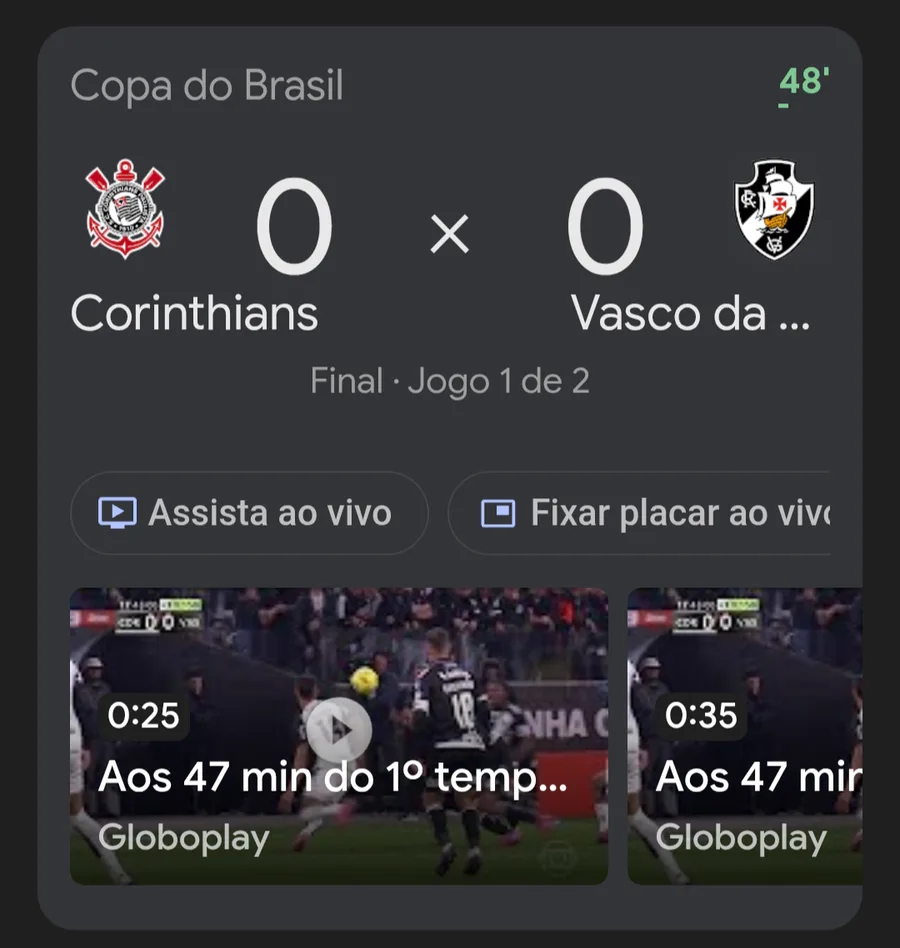Select the Fixar placar ao vivo chip
The height and width of the screenshot is (948, 900).
(640, 513)
